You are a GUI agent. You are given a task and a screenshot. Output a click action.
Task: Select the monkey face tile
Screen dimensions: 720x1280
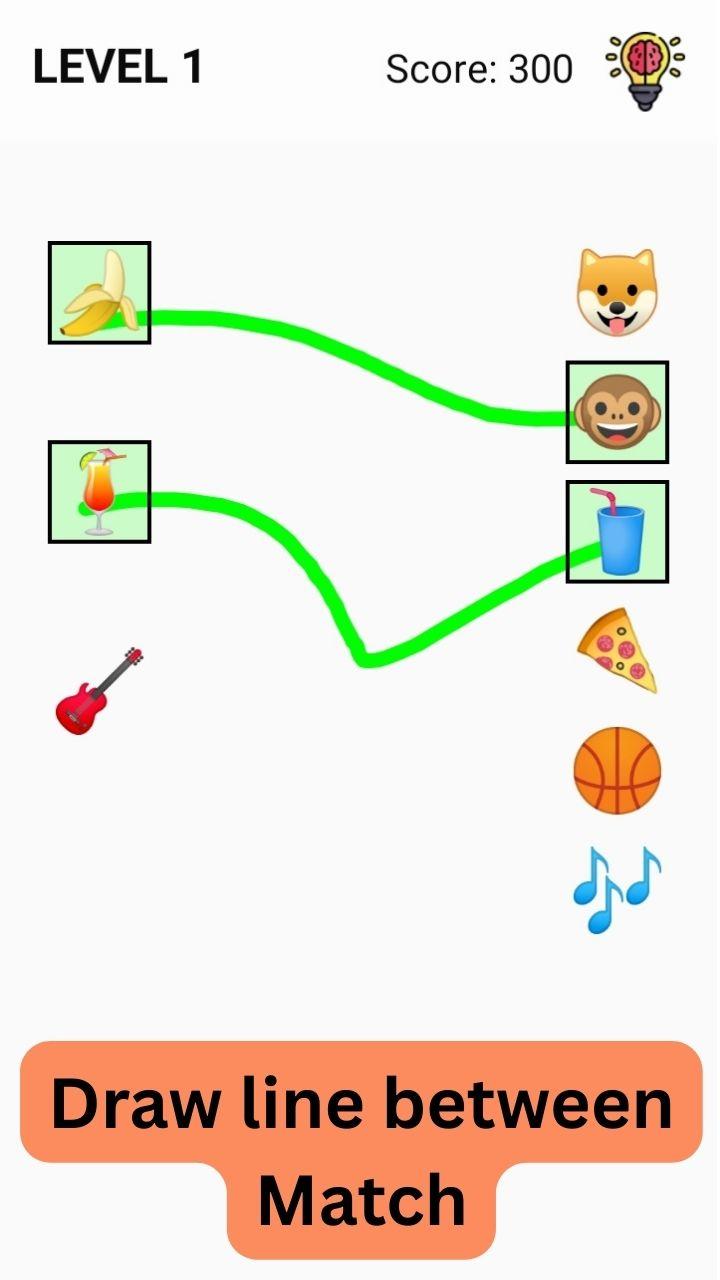click(617, 412)
